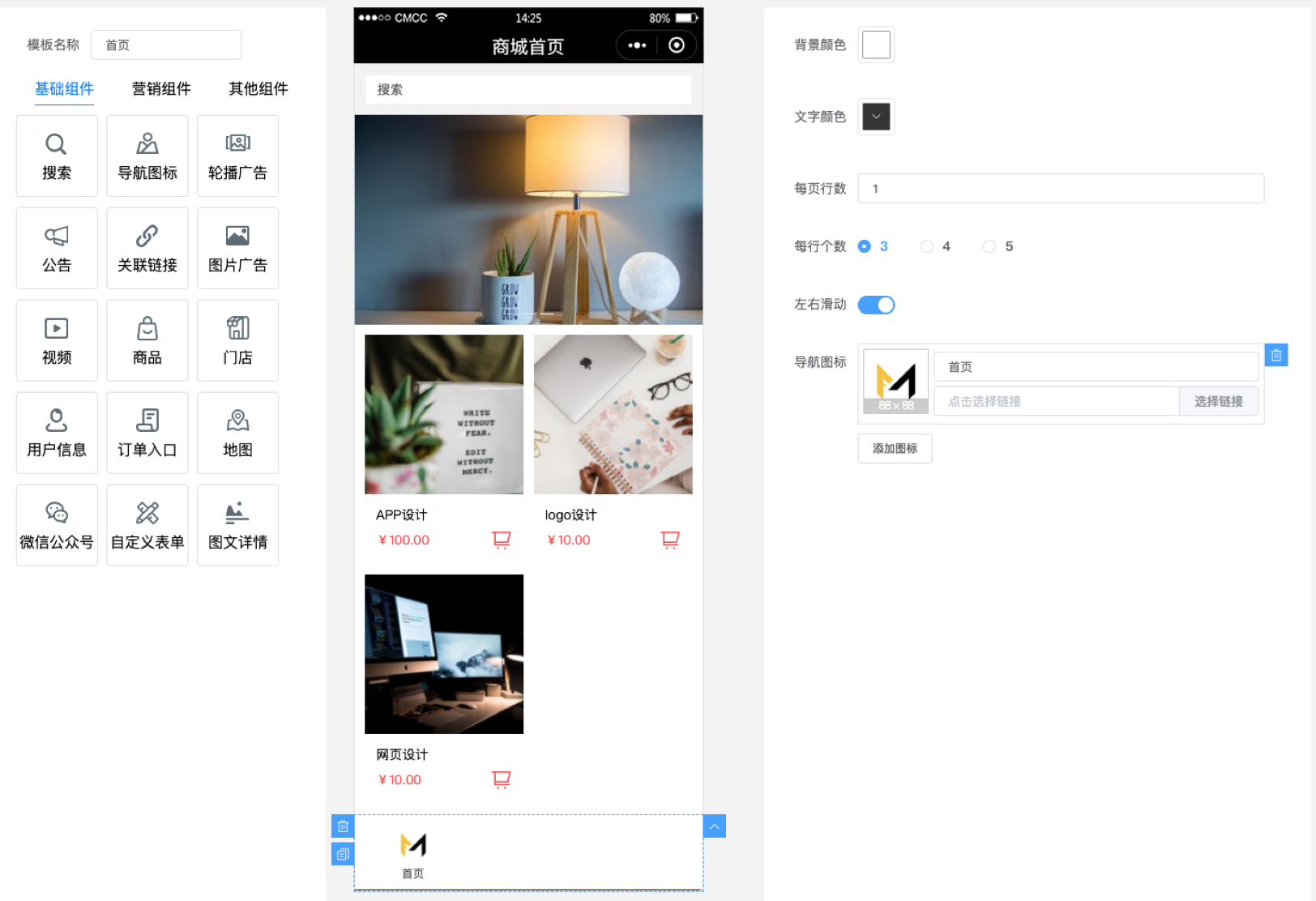Switch to the 营销组件 tab

pyautogui.click(x=161, y=89)
